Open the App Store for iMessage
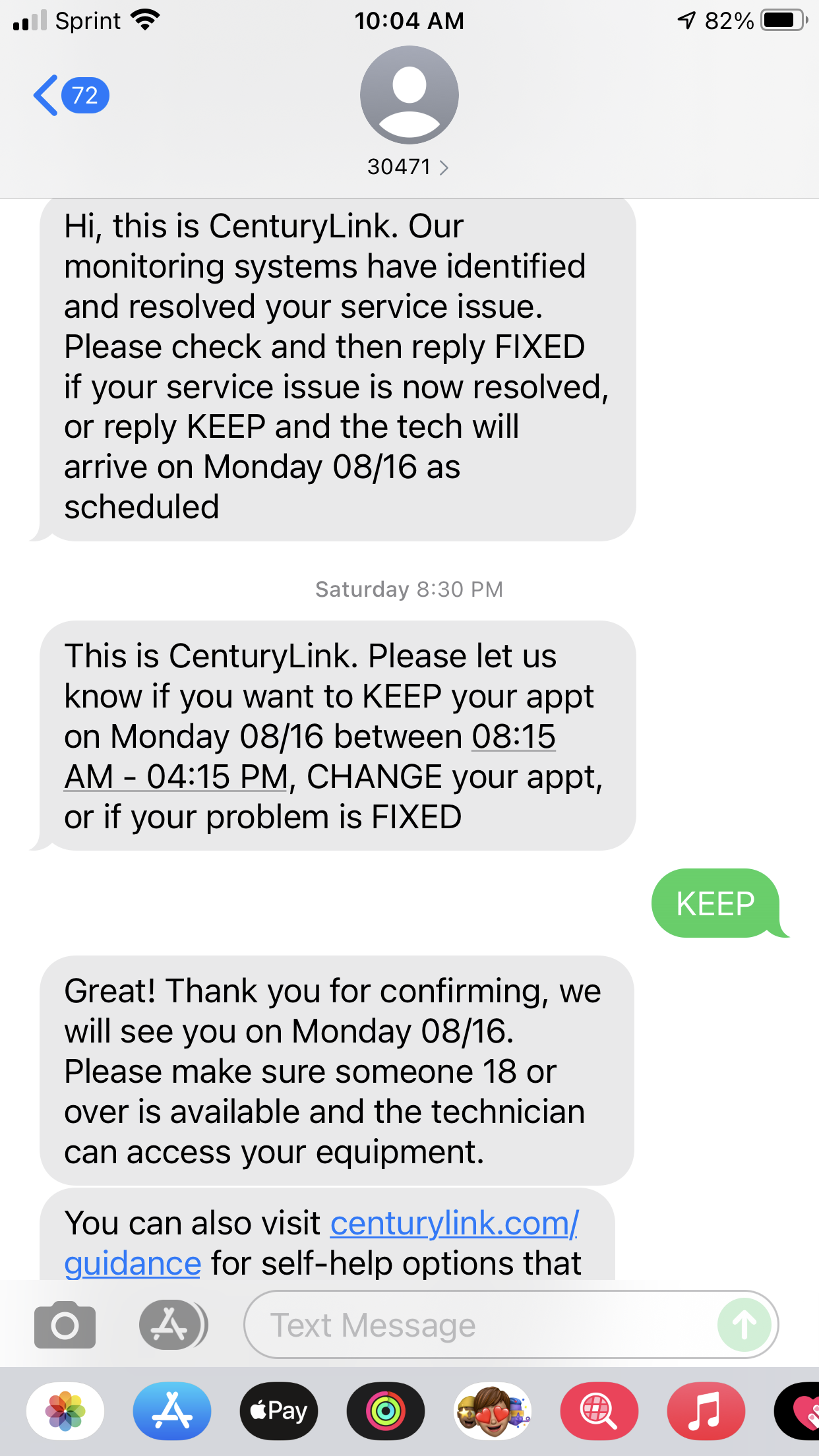This screenshot has height=1456, width=819. [x=172, y=1411]
